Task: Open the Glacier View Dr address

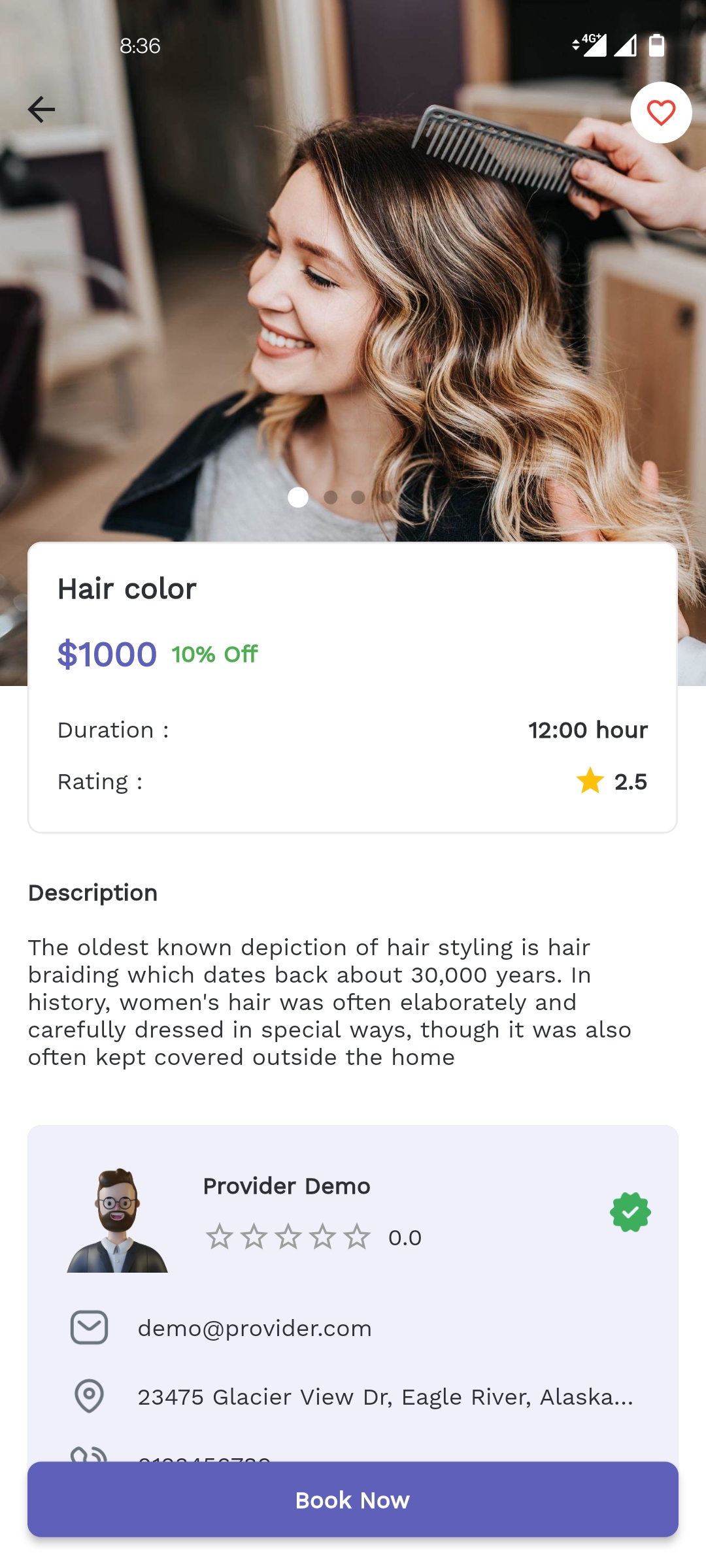Action: pyautogui.click(x=385, y=1397)
